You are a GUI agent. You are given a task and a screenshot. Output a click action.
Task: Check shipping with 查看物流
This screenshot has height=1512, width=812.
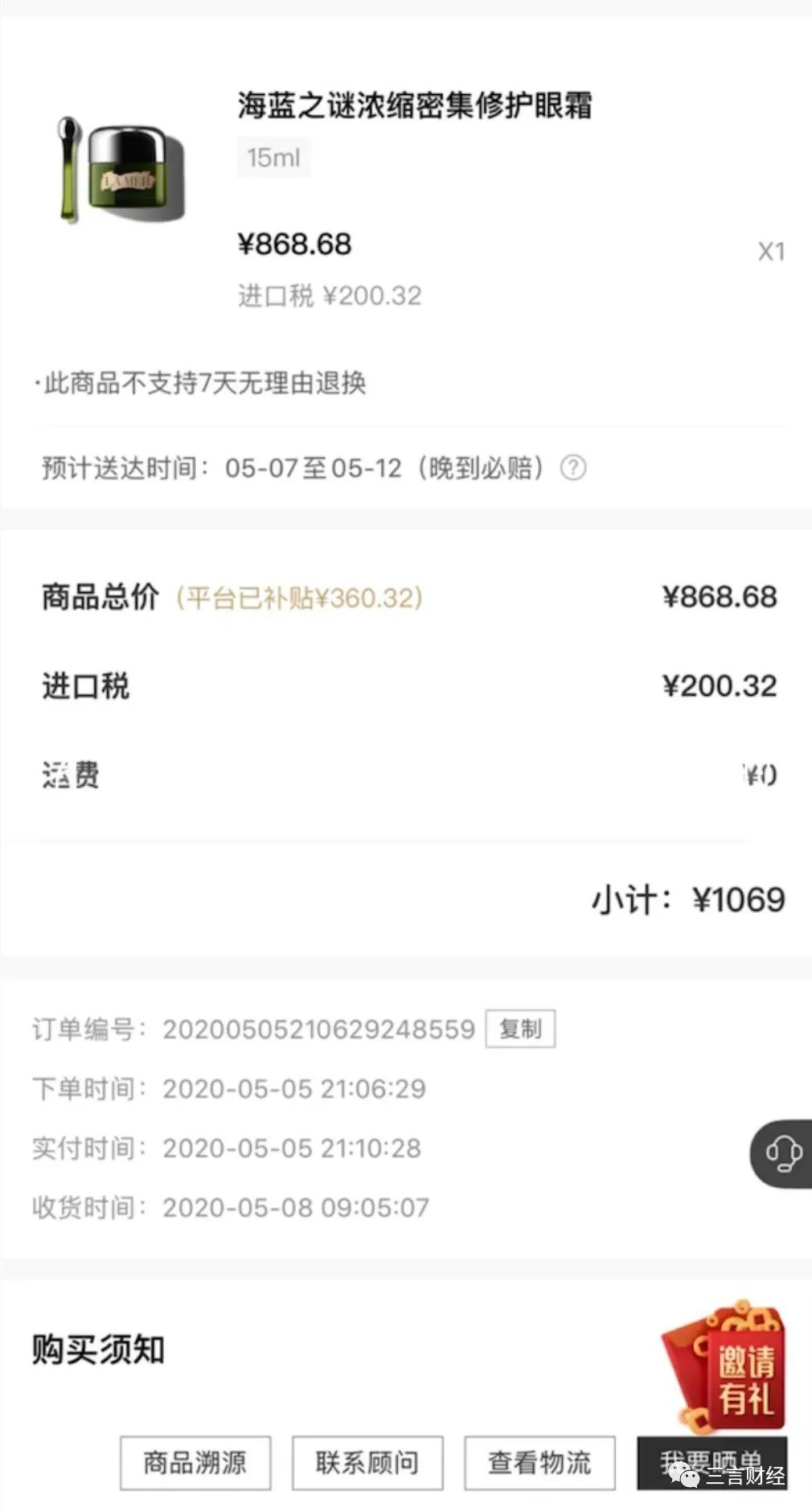click(x=539, y=1462)
